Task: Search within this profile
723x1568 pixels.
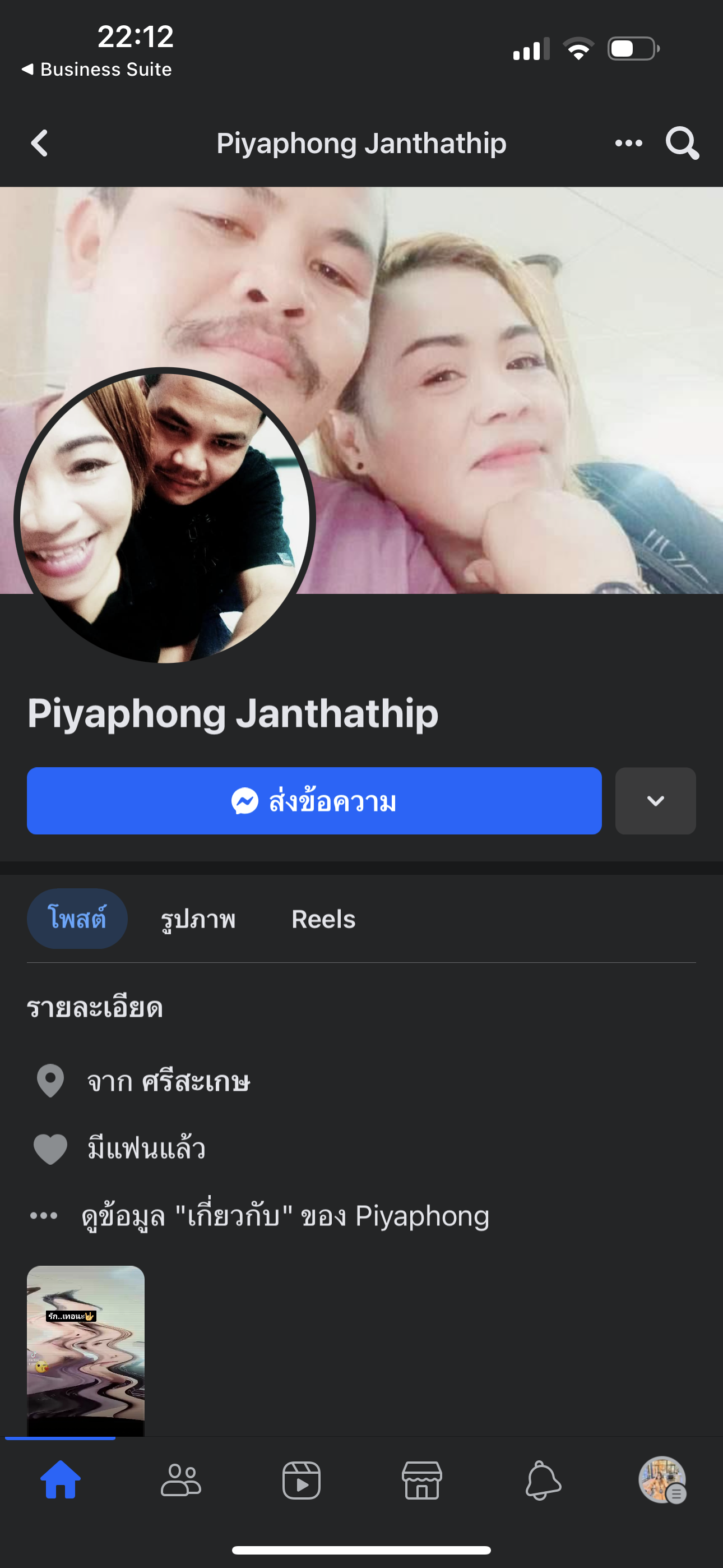Action: (x=682, y=144)
